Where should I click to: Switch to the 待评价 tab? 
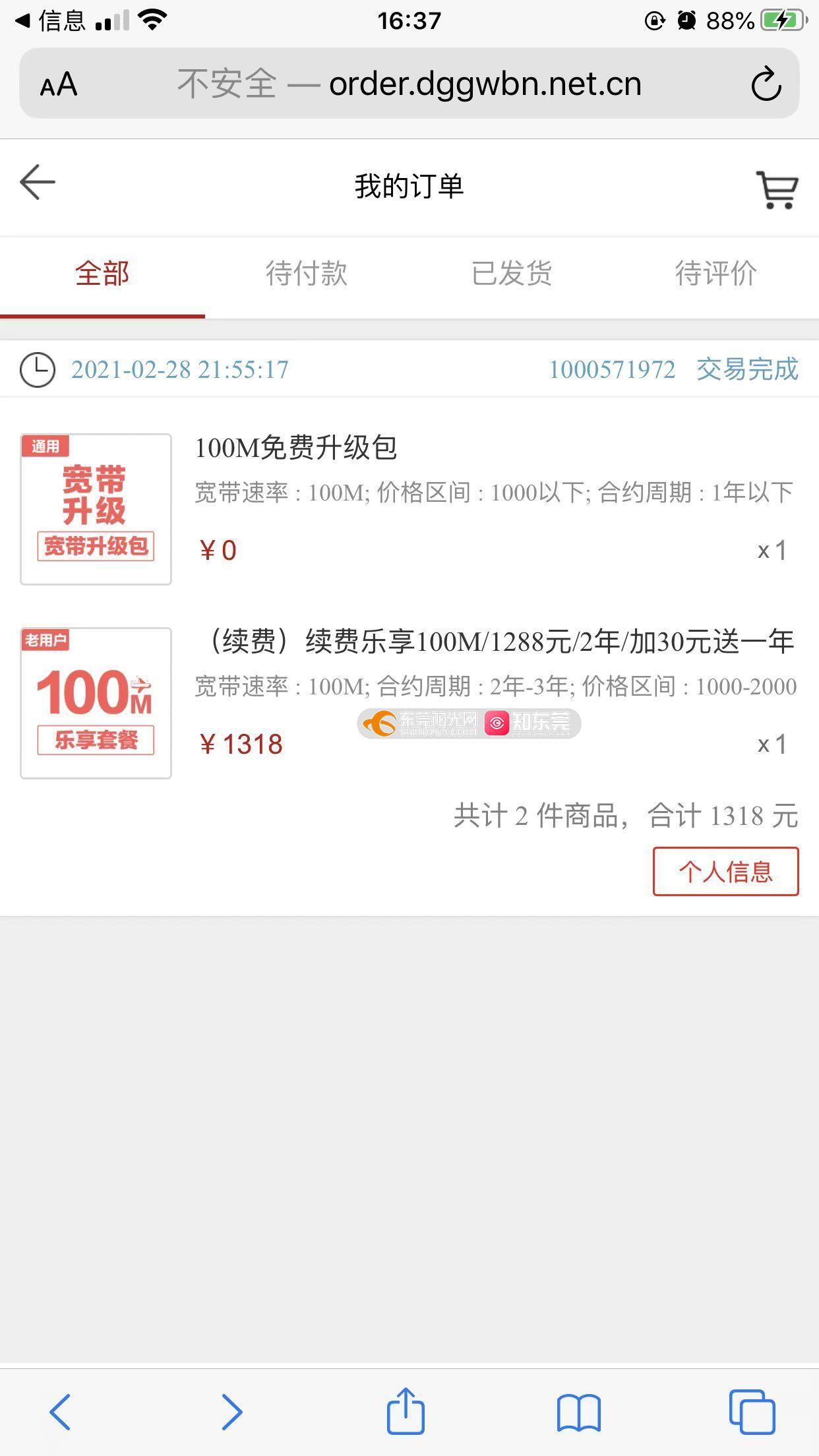click(x=716, y=274)
